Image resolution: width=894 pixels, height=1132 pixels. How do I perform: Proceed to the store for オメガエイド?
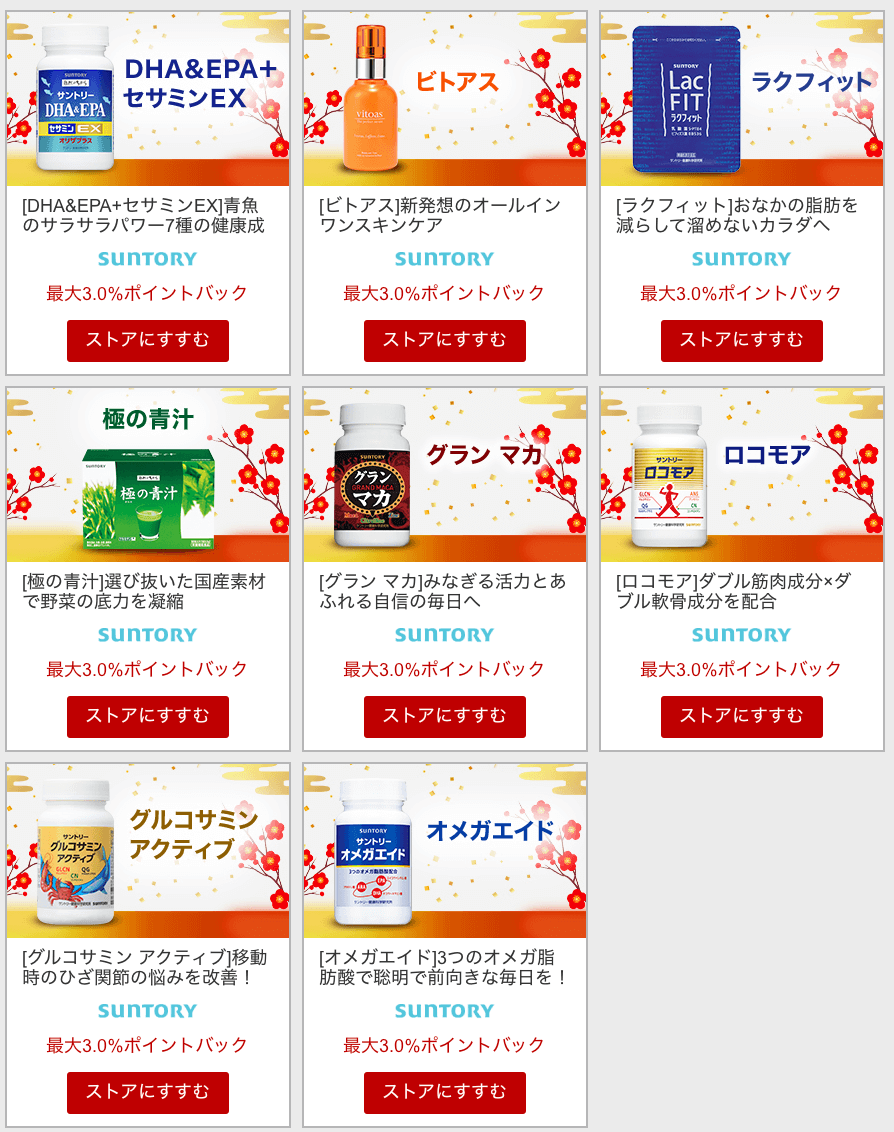[x=445, y=1093]
